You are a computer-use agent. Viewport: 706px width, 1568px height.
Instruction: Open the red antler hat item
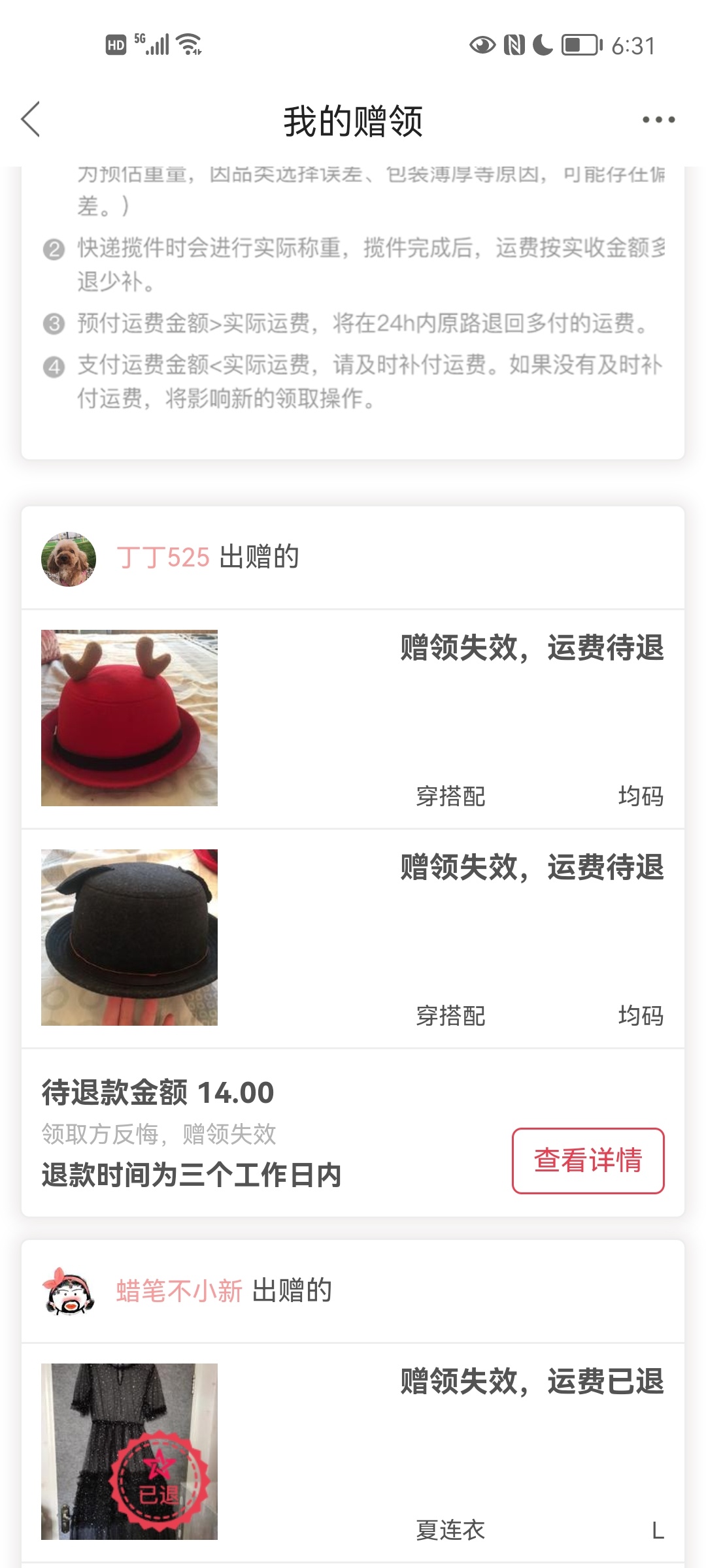tap(129, 718)
